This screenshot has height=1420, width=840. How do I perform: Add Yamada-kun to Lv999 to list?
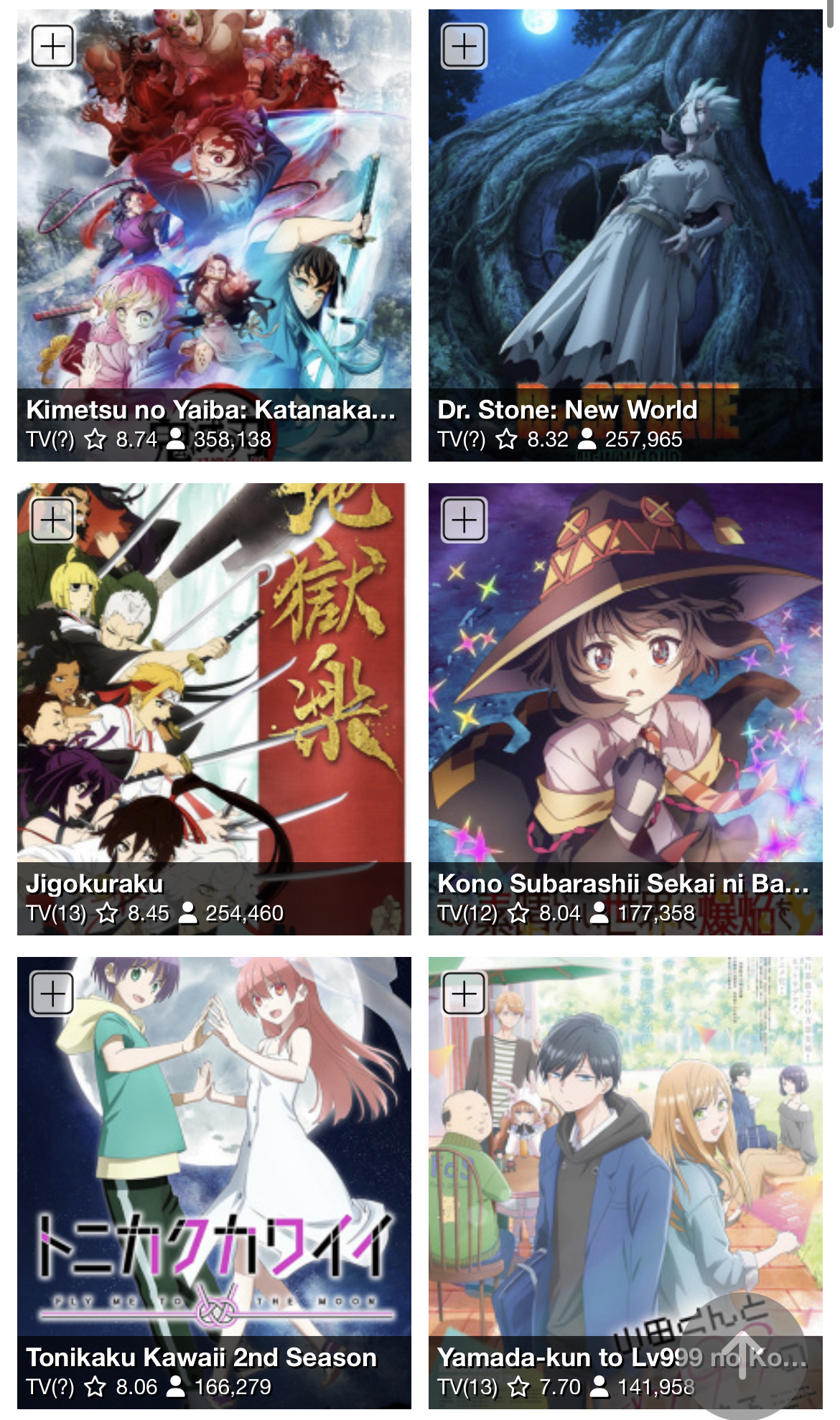point(464,994)
